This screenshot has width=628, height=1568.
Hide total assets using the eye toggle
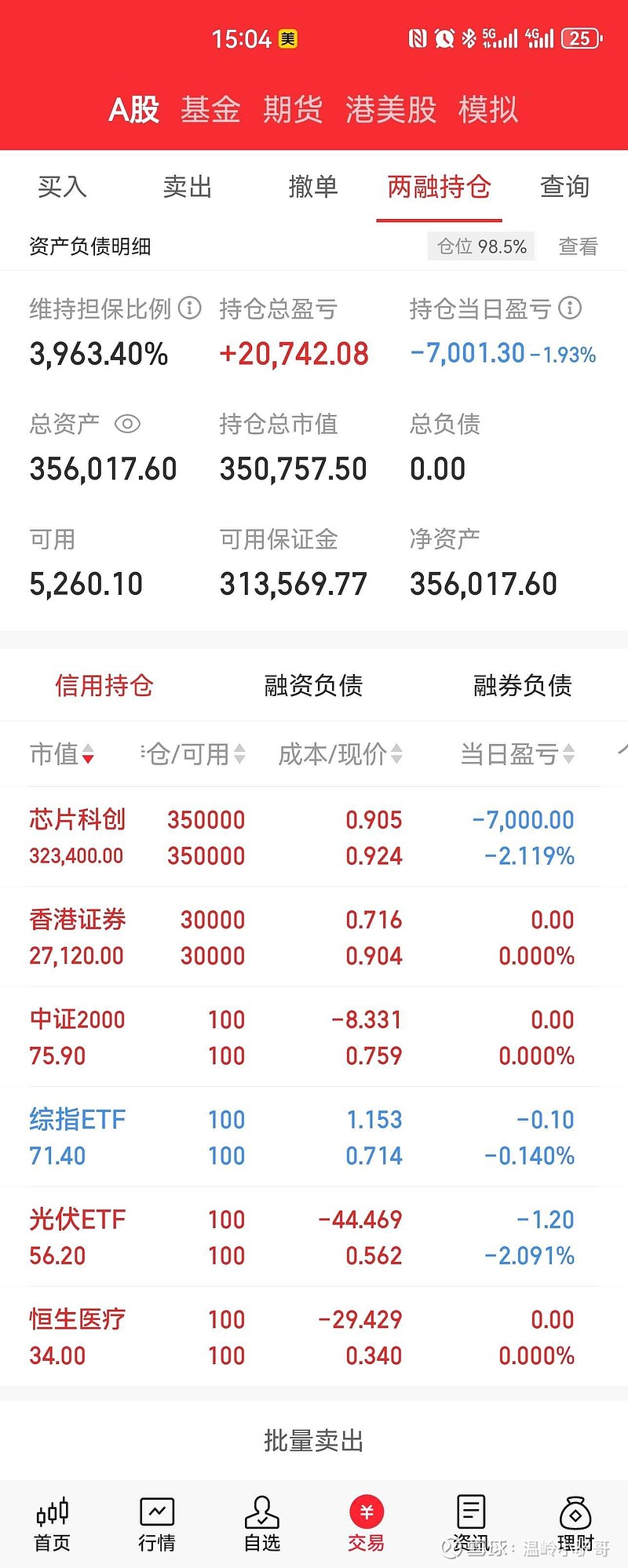click(x=127, y=424)
